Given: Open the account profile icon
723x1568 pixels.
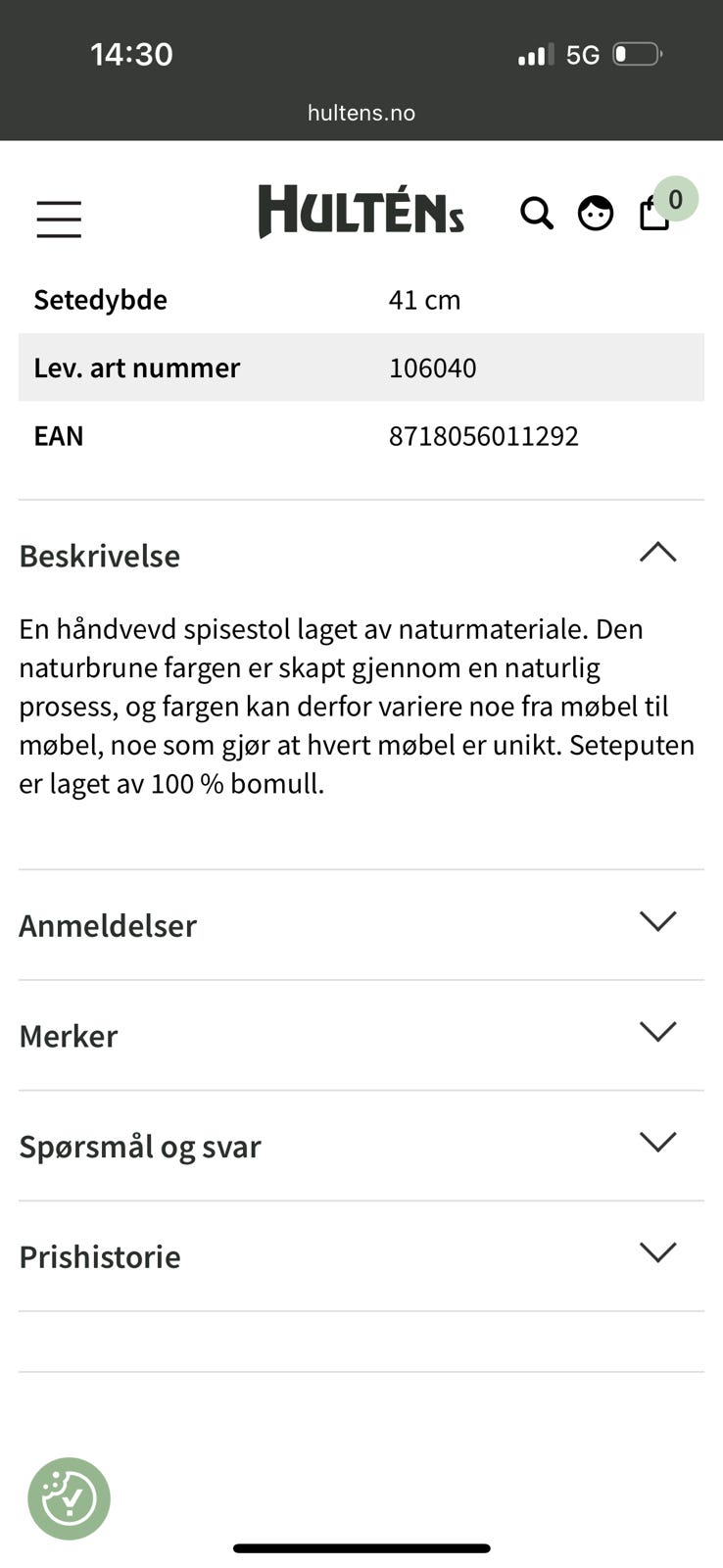Looking at the screenshot, I should point(595,213).
